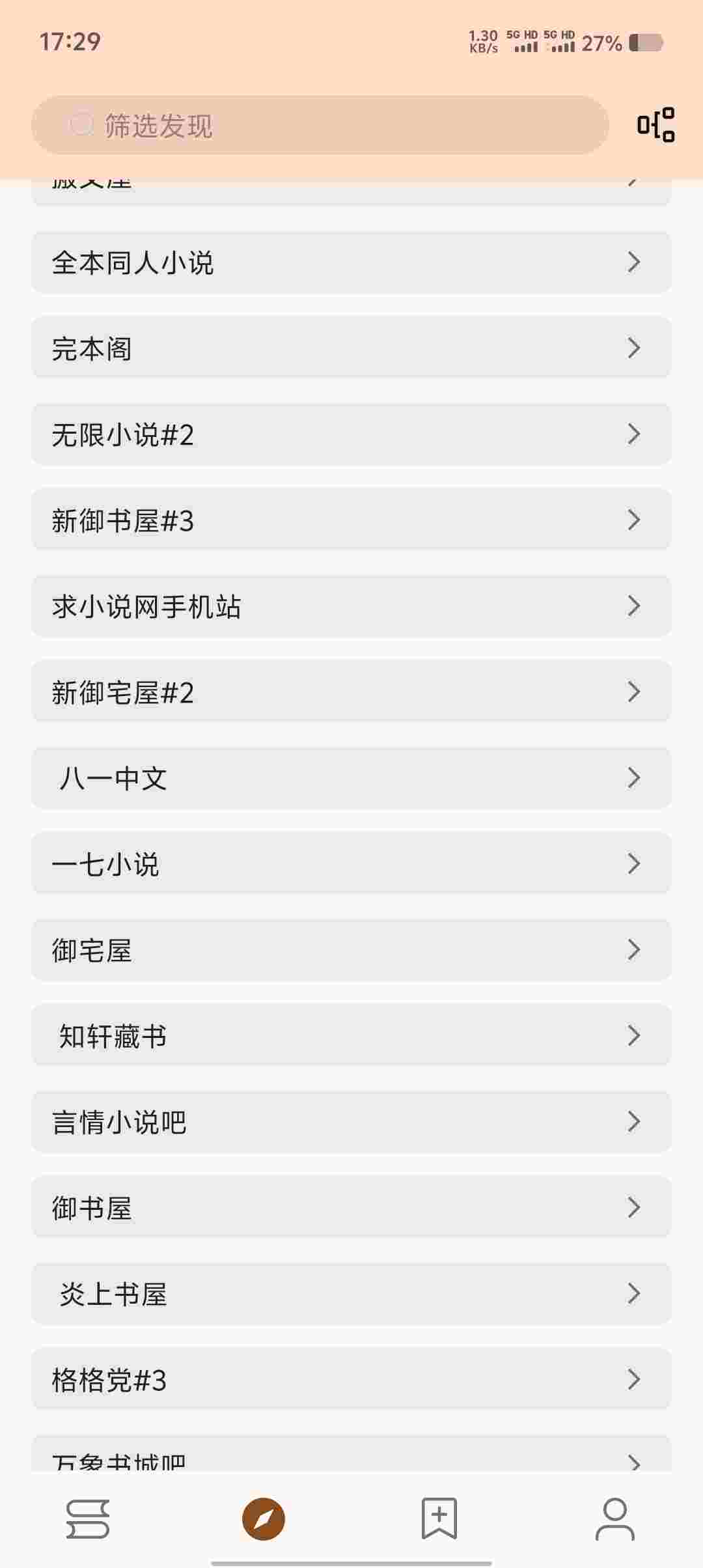The width and height of the screenshot is (703, 1568).
Task: Open 炎上书屋
Action: (351, 1294)
